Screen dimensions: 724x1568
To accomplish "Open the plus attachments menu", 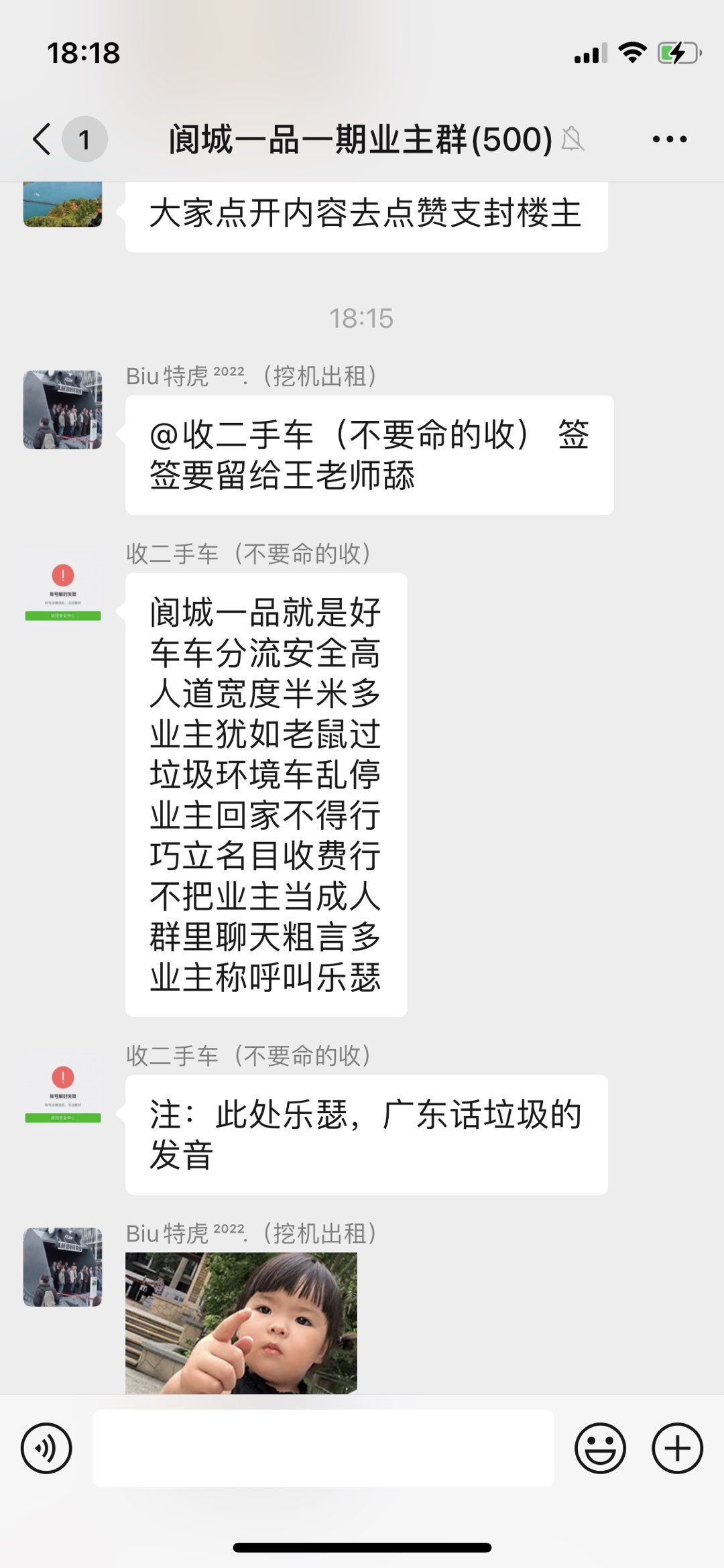I will point(677,1449).
